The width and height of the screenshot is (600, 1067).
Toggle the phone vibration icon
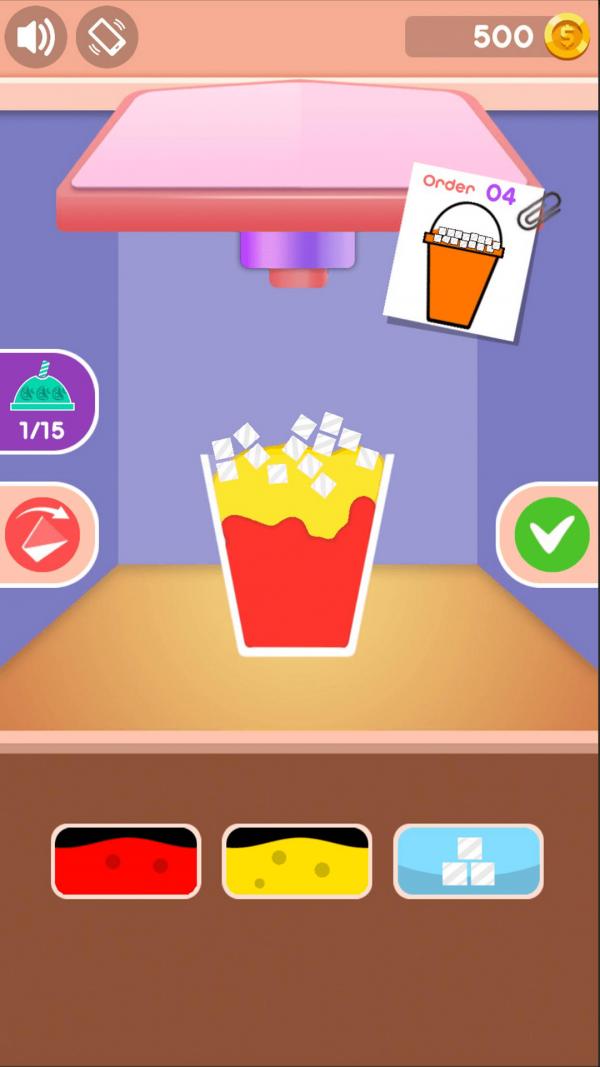pyautogui.click(x=107, y=37)
